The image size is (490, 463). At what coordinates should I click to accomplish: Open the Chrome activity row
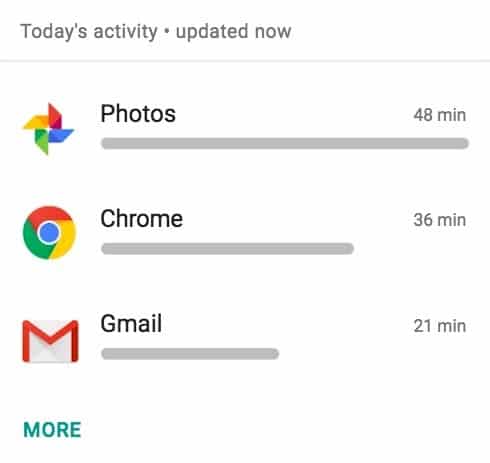coord(245,233)
